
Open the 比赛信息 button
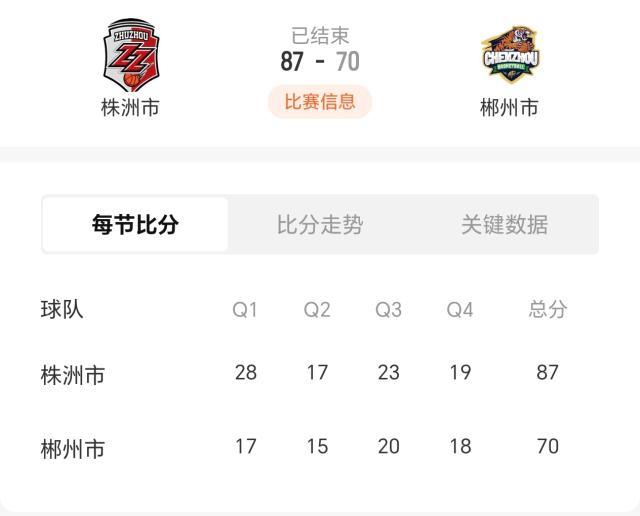[319, 102]
